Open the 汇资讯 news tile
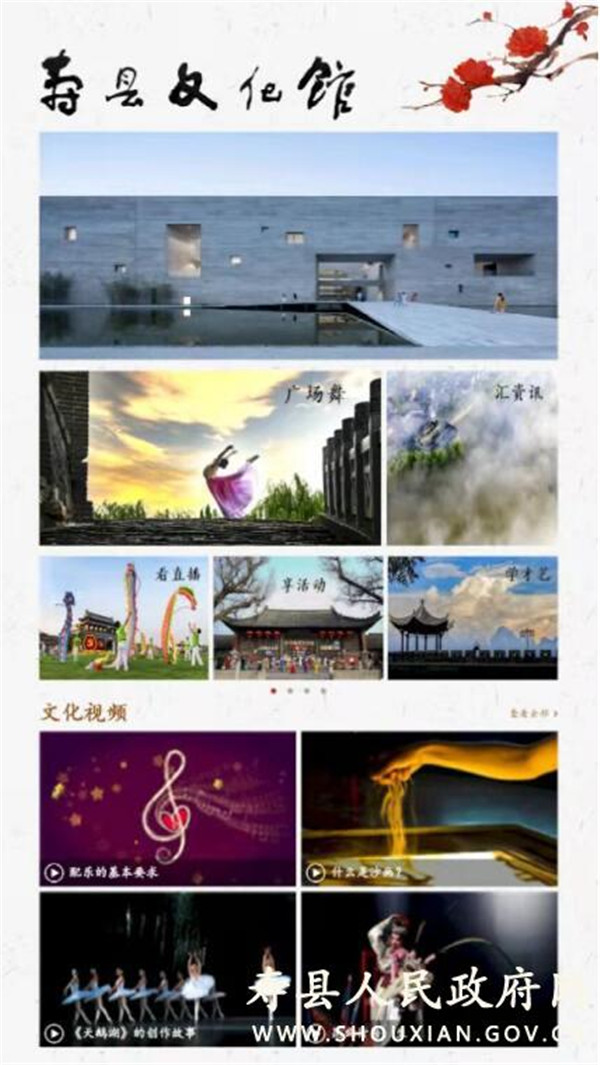600x1065 pixels. (x=472, y=458)
